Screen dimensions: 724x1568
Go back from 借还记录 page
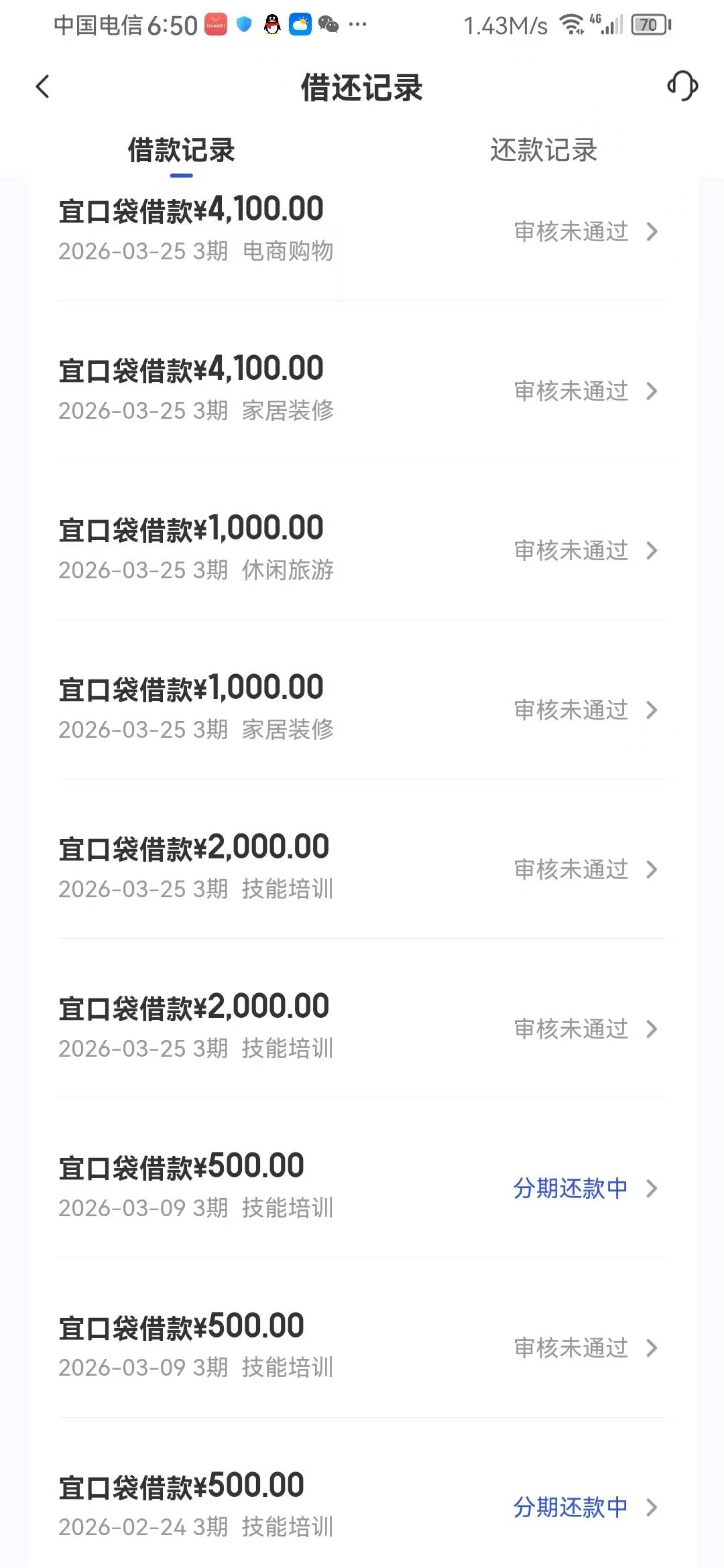(x=43, y=86)
